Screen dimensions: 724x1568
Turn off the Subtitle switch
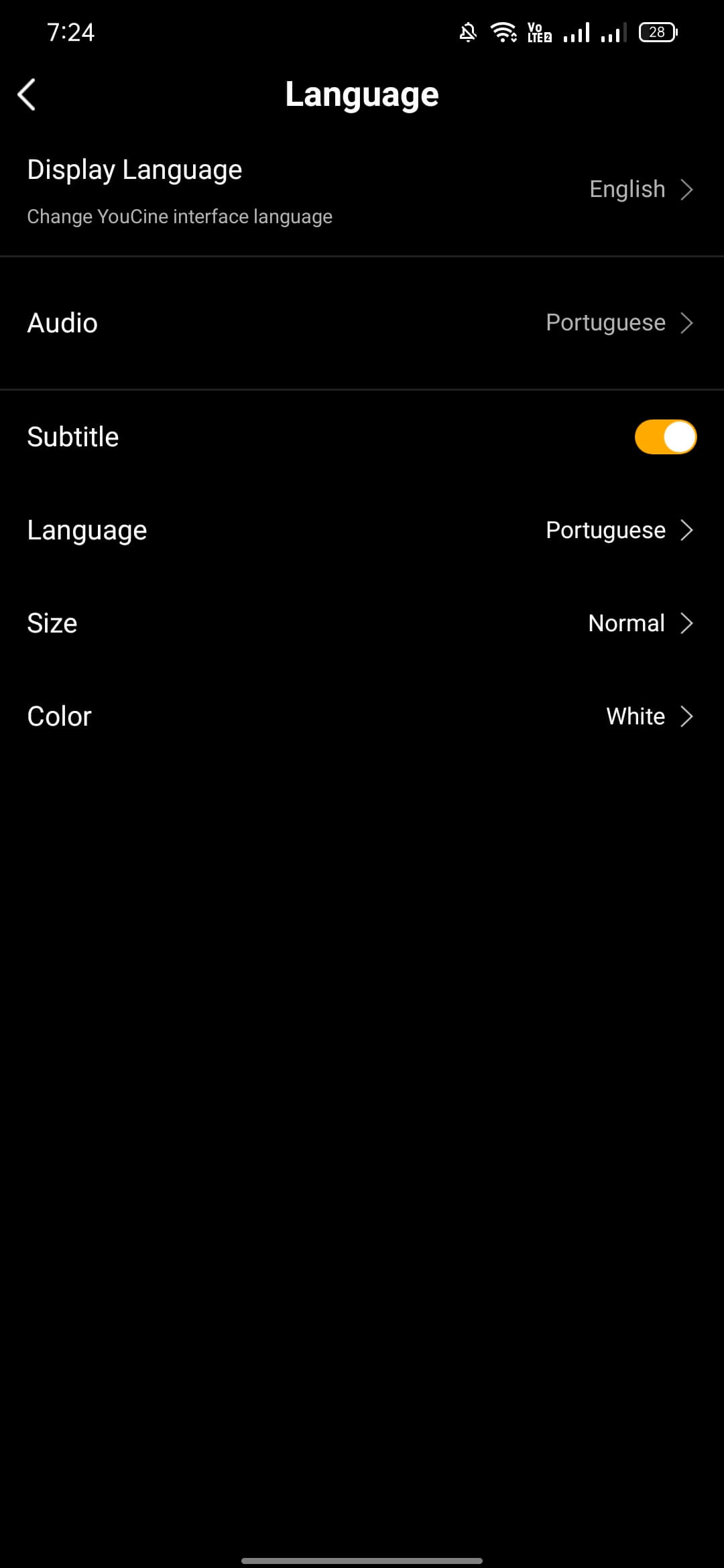[x=665, y=437]
